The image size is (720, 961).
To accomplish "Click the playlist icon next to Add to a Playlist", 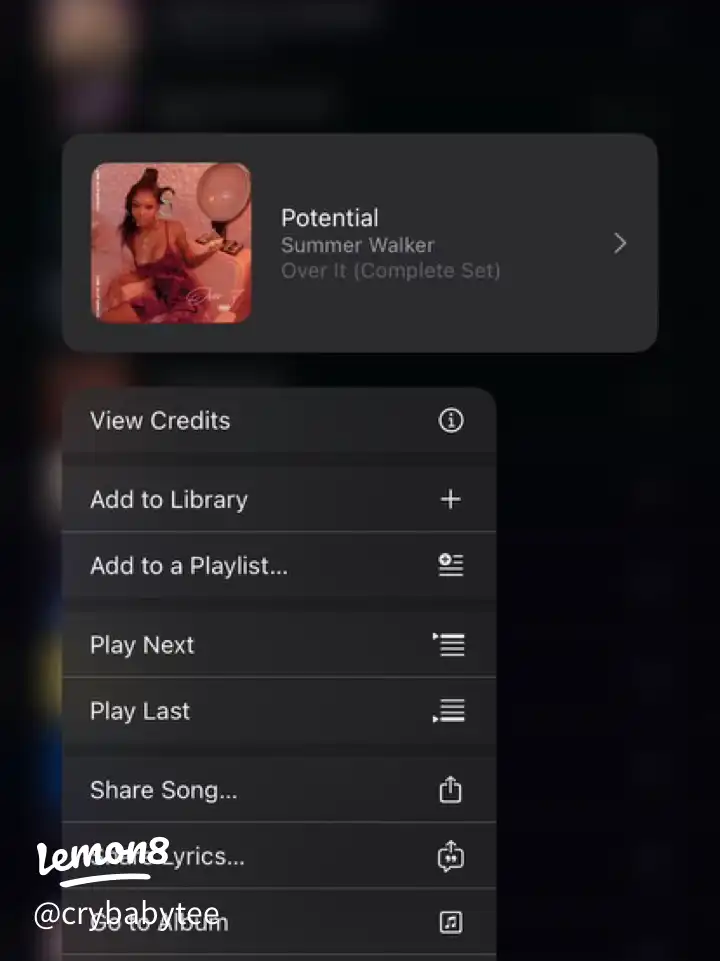I will 451,565.
